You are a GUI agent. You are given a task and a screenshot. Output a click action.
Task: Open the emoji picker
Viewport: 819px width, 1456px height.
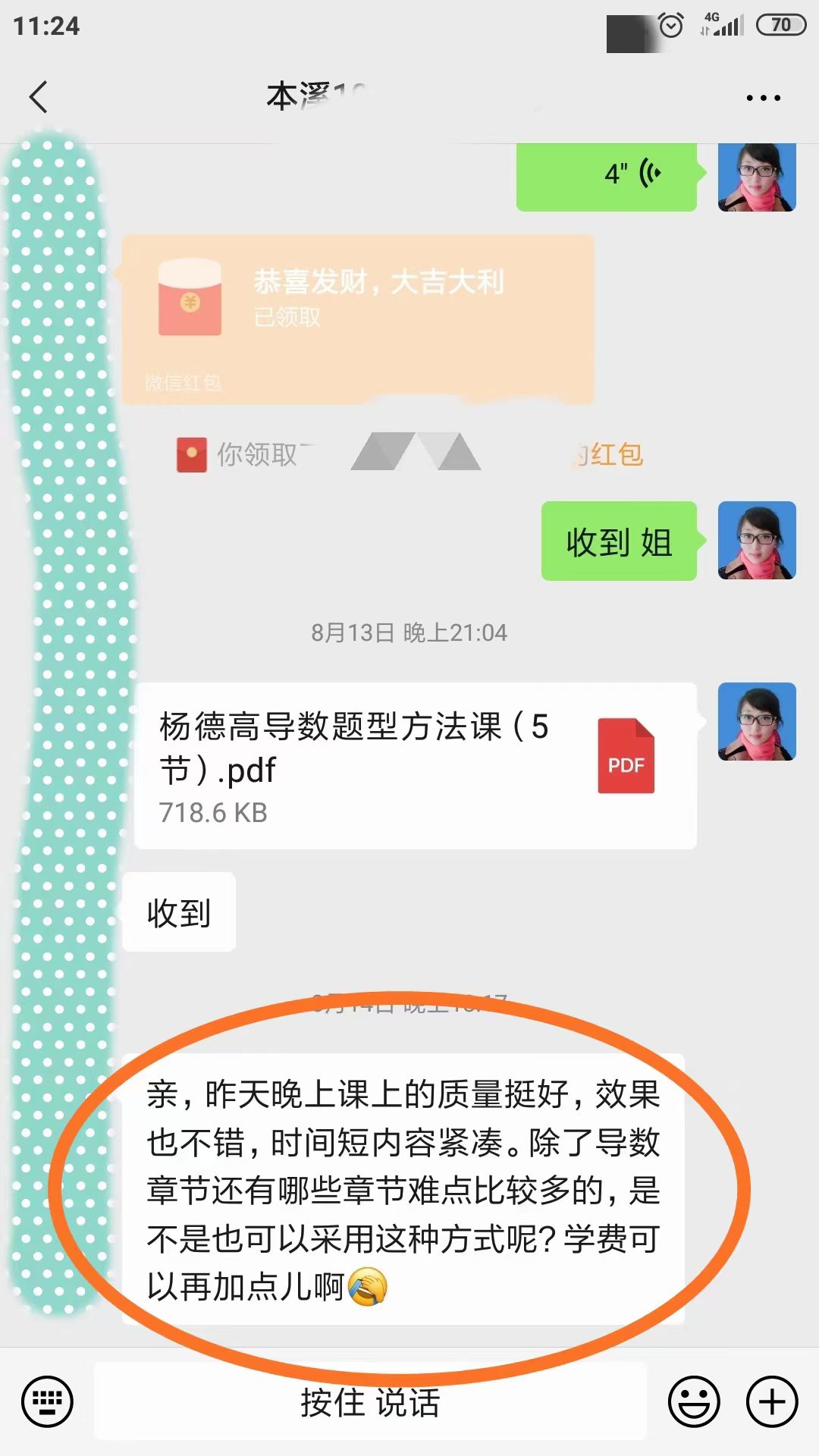693,1401
